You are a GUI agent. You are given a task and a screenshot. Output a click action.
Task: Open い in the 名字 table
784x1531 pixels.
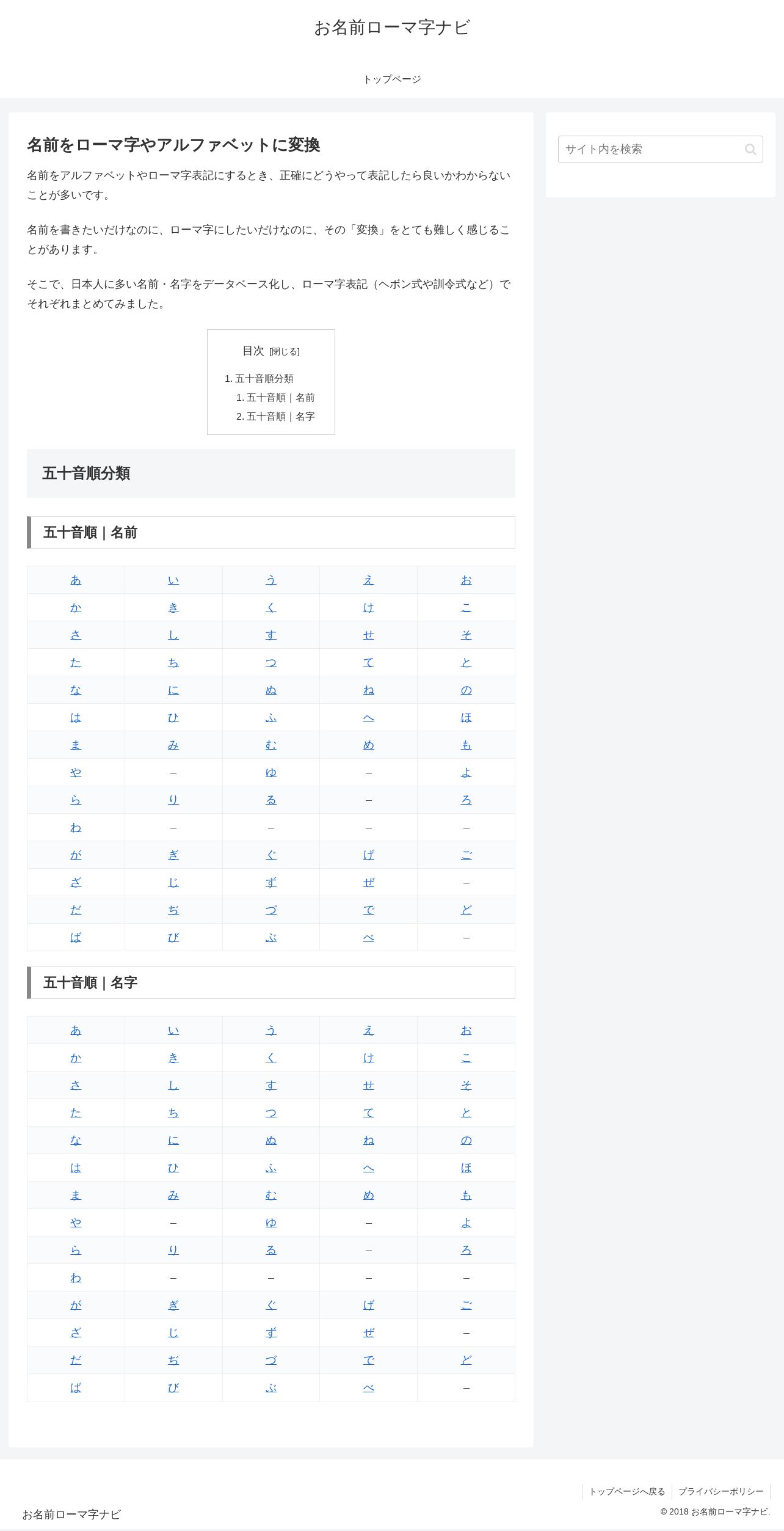pyautogui.click(x=173, y=1030)
